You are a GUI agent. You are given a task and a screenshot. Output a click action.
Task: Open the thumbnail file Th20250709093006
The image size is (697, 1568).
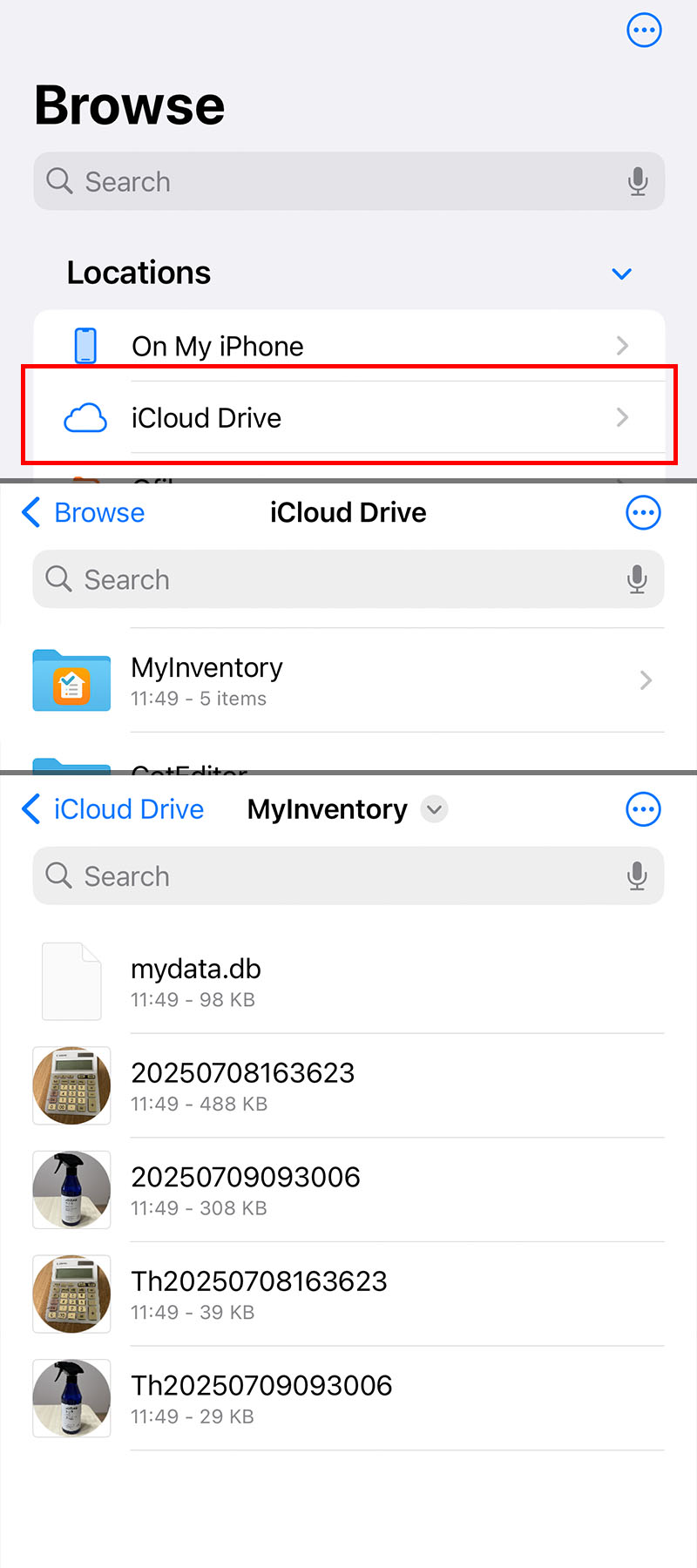pyautogui.click(x=348, y=1398)
